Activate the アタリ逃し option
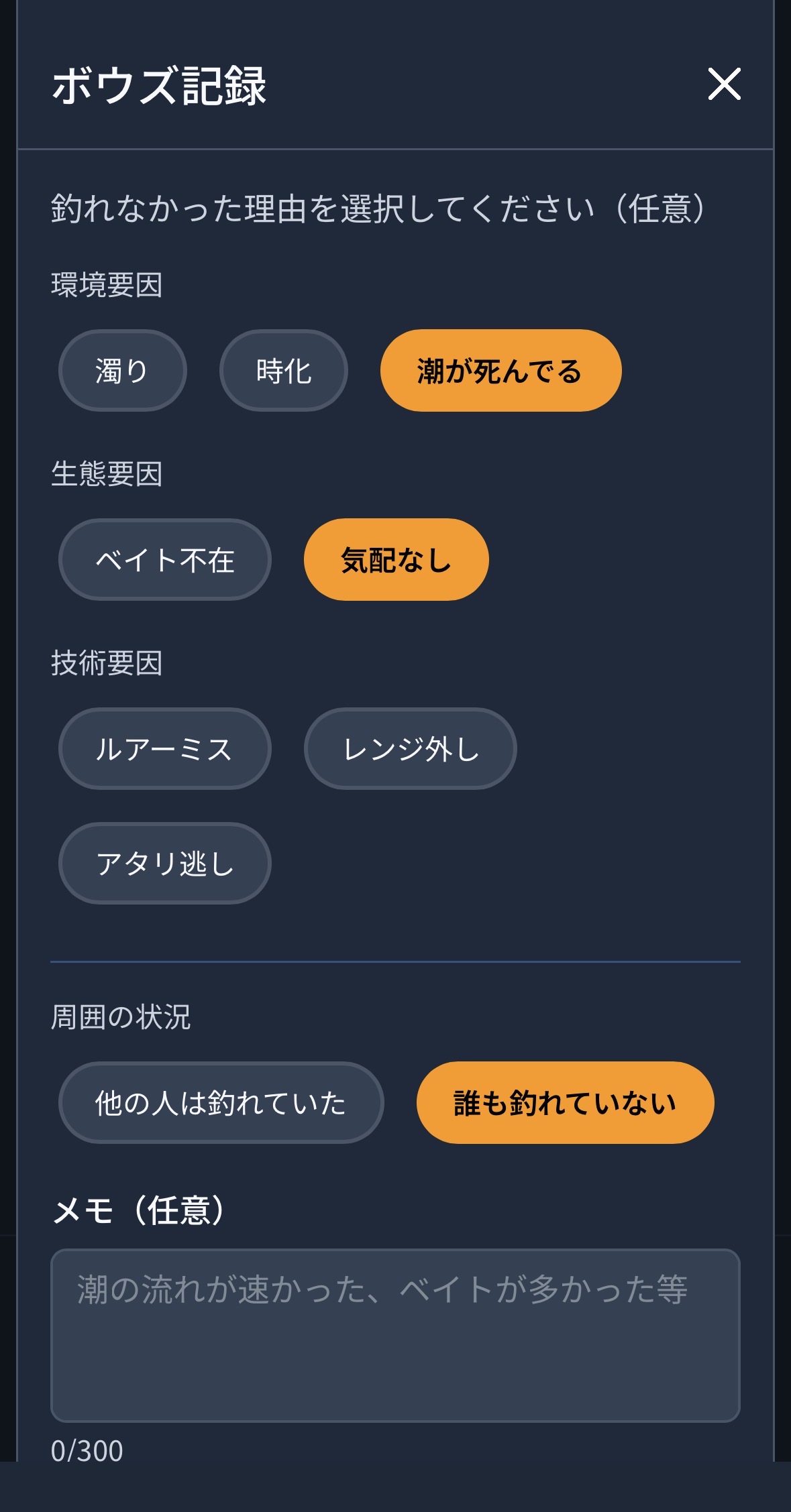This screenshot has width=791, height=1512. [165, 864]
